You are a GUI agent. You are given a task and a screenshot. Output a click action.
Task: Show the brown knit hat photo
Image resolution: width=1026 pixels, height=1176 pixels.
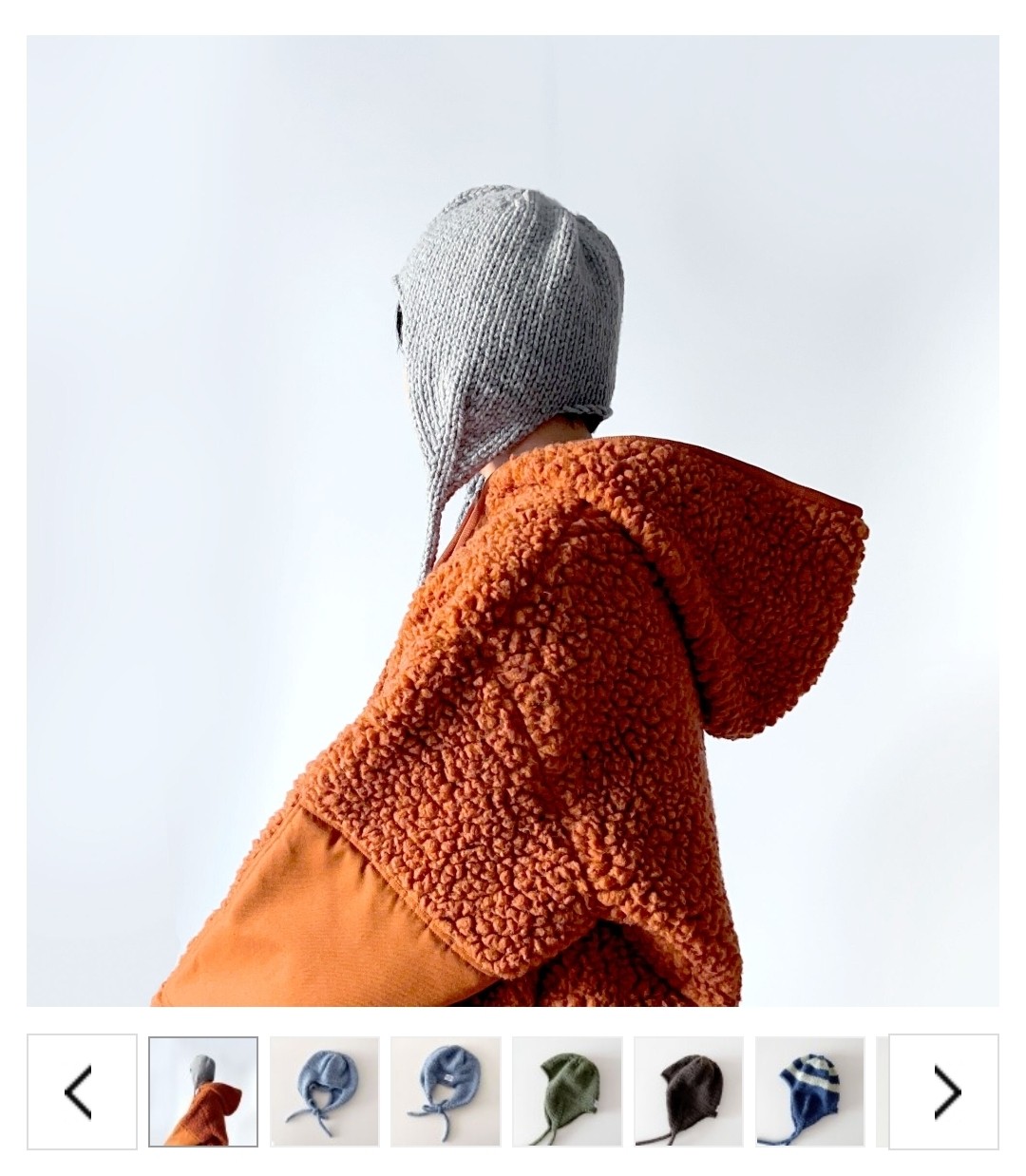[689, 1091]
